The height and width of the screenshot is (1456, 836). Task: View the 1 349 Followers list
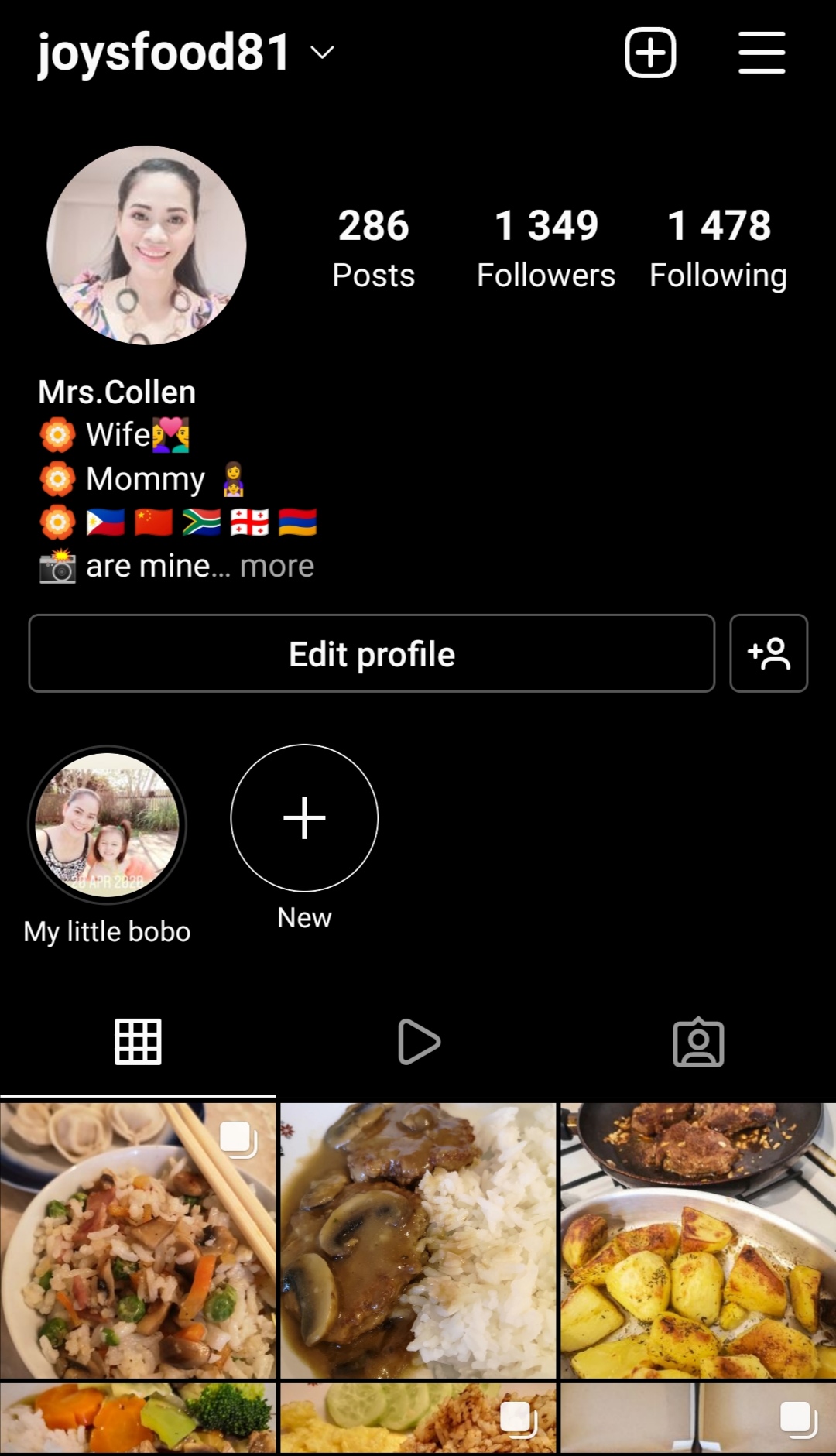click(546, 248)
